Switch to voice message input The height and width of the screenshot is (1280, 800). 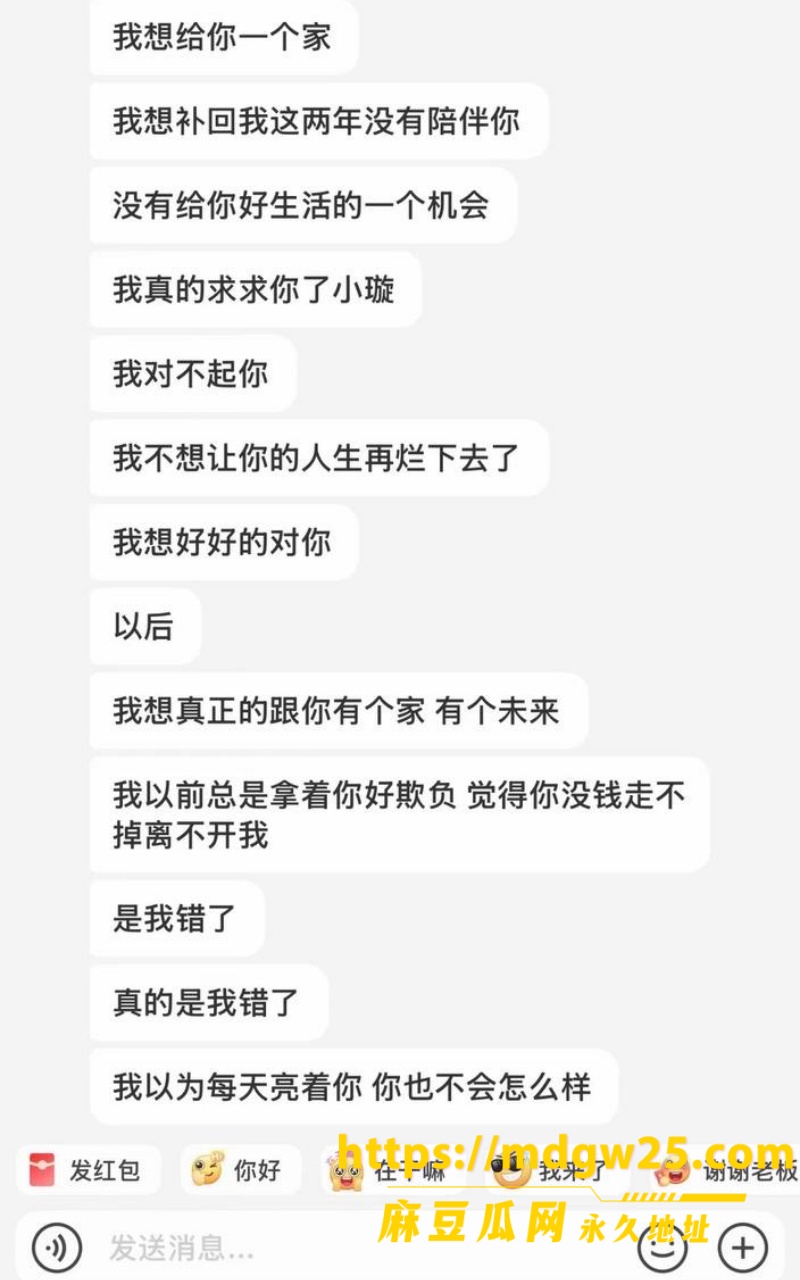(57, 1247)
